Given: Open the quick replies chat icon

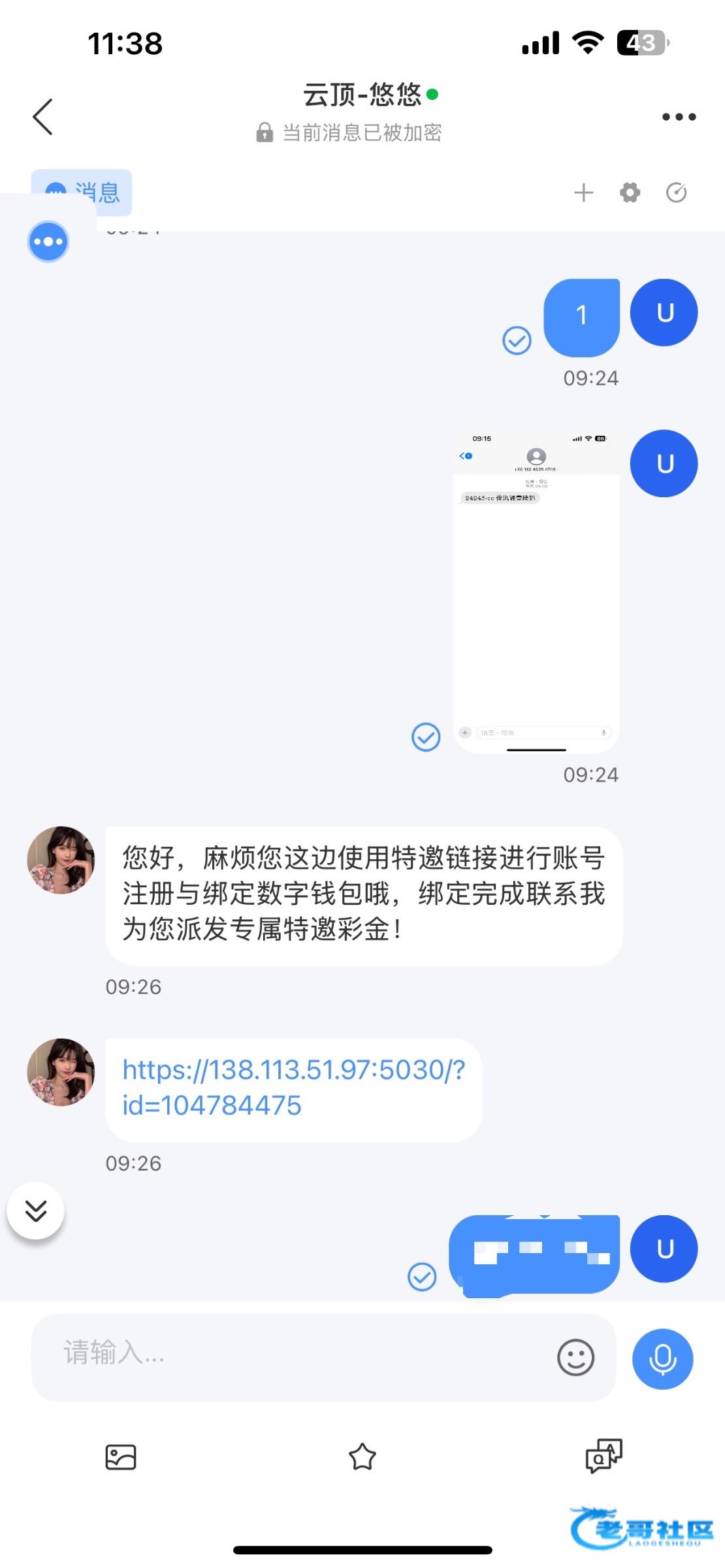Looking at the screenshot, I should point(604,1456).
